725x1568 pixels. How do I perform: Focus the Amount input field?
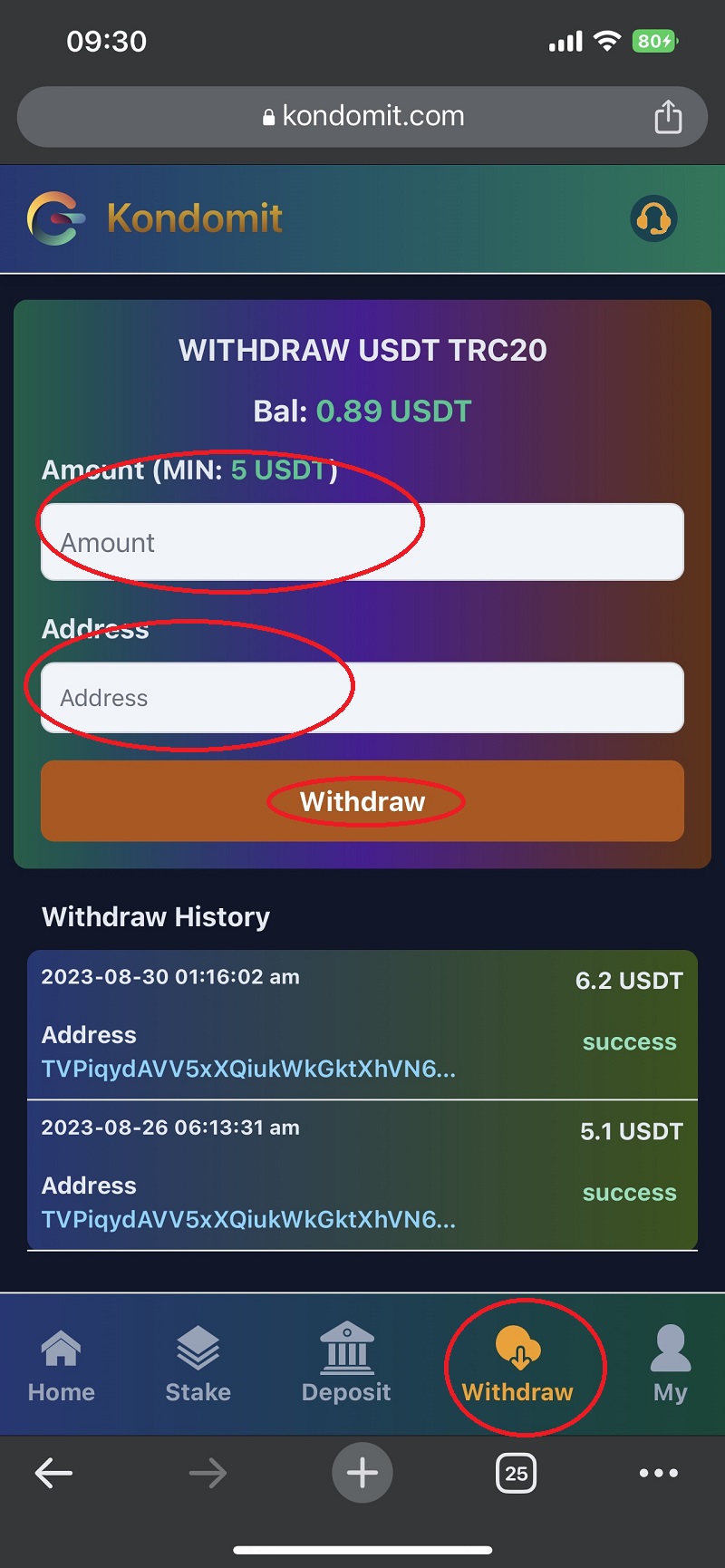tap(362, 542)
